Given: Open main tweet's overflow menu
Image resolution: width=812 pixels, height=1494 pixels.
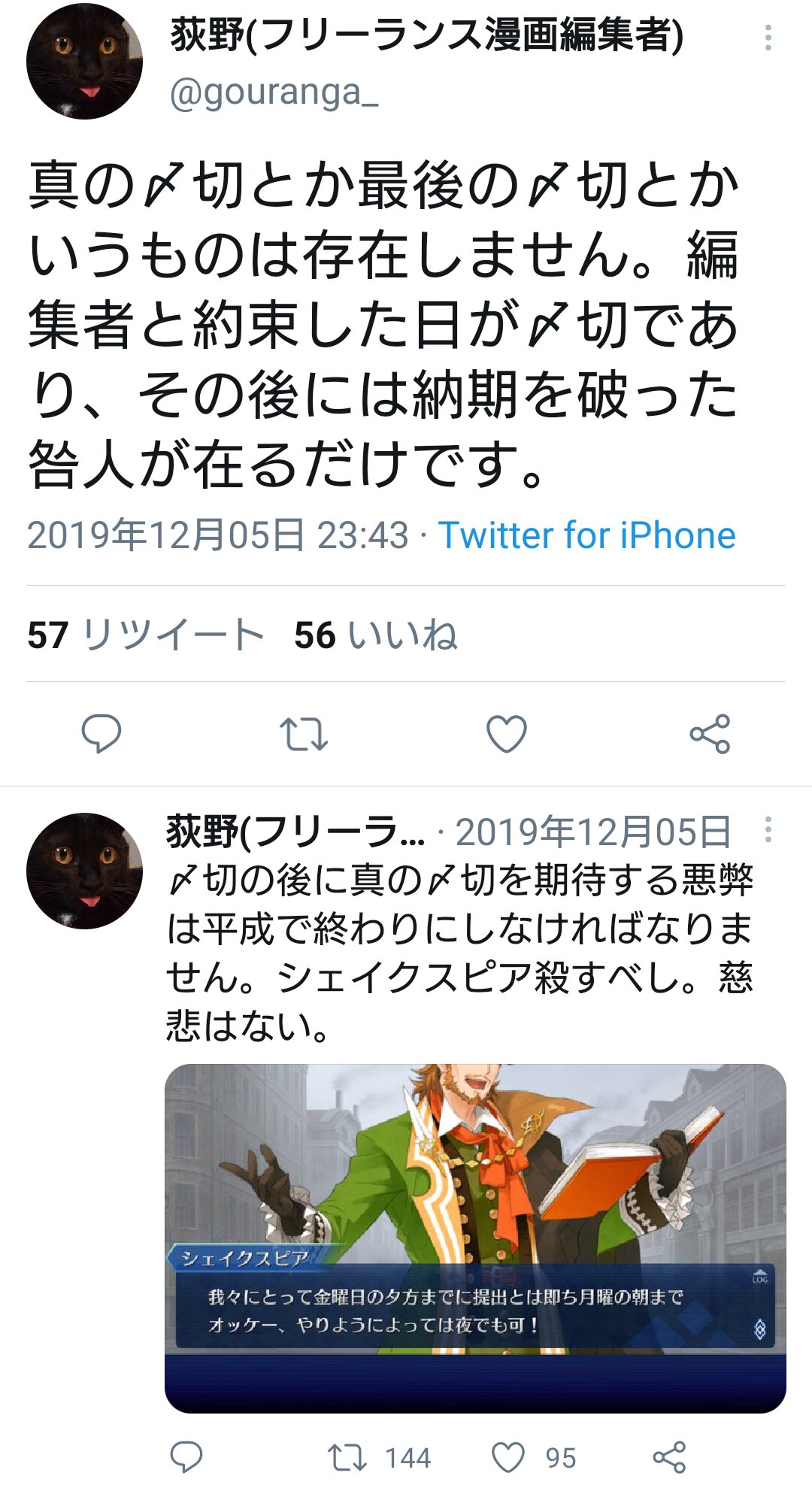Looking at the screenshot, I should (x=768, y=38).
